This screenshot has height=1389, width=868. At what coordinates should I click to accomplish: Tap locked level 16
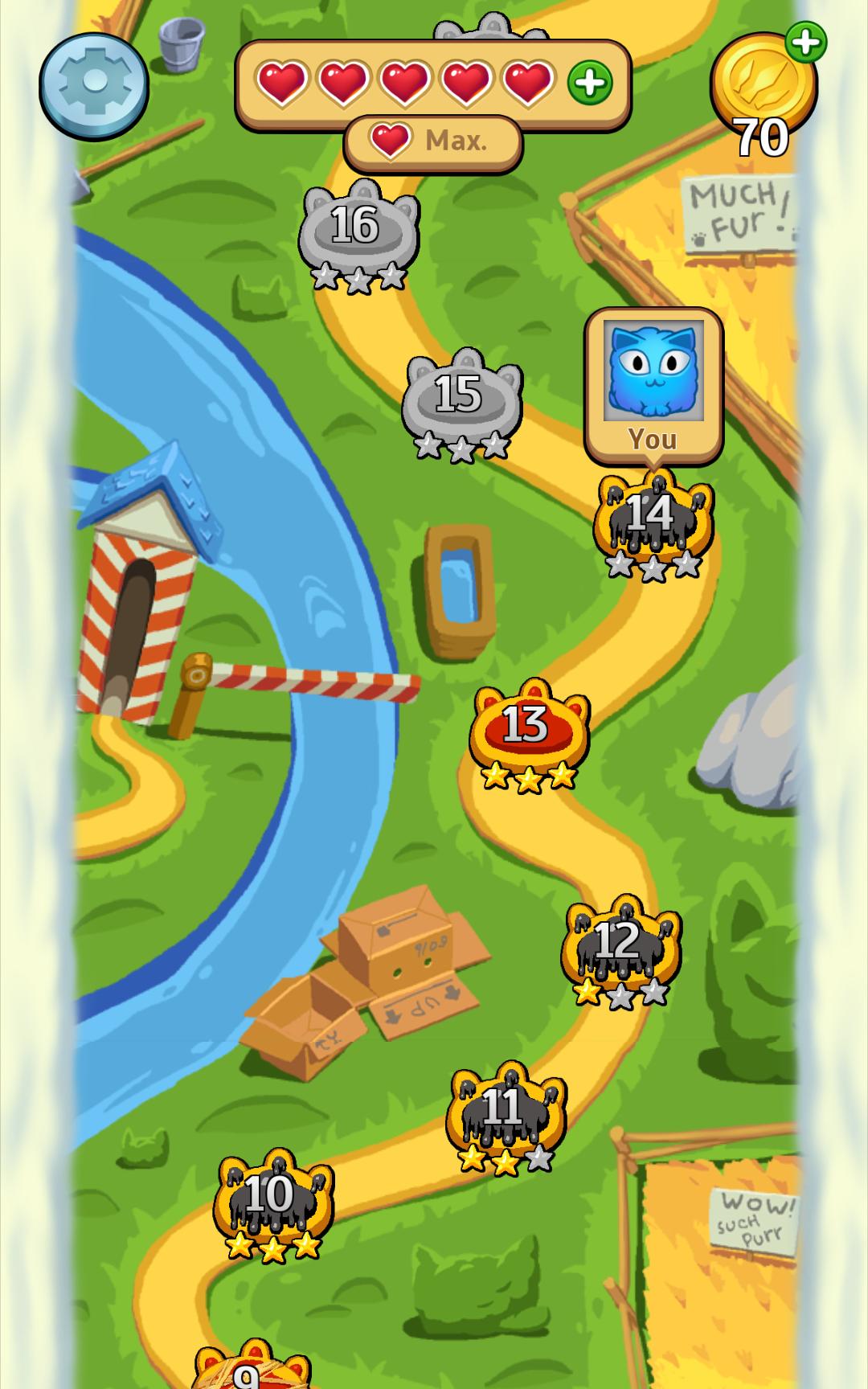357,228
